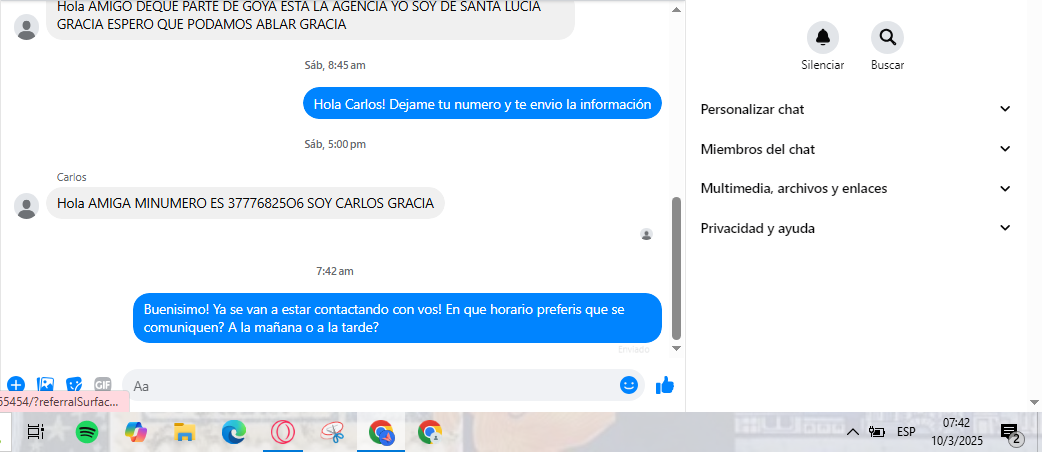Attach a photo with the image icon

click(x=45, y=385)
